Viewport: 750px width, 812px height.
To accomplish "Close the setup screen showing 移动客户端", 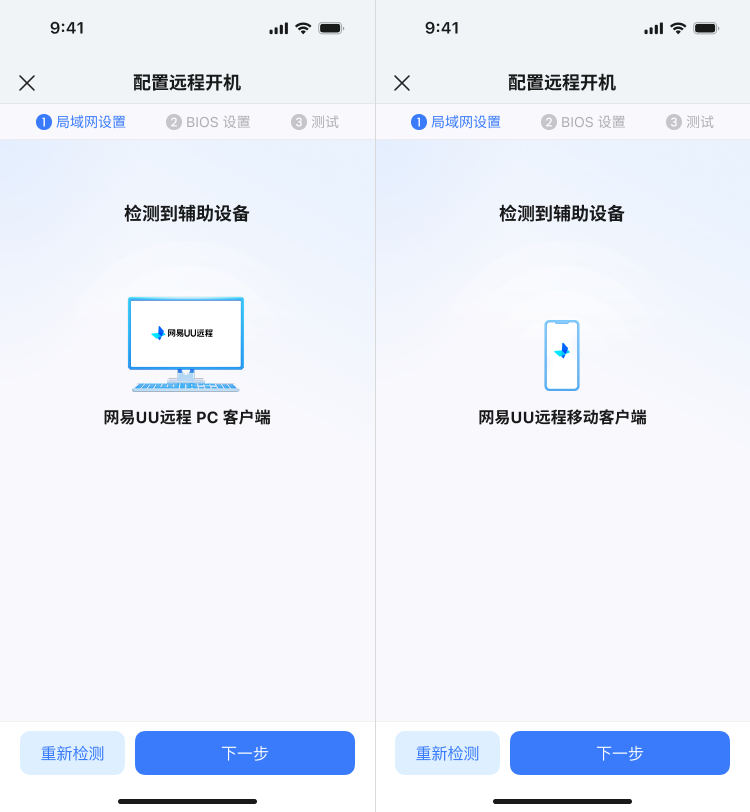I will (x=402, y=83).
